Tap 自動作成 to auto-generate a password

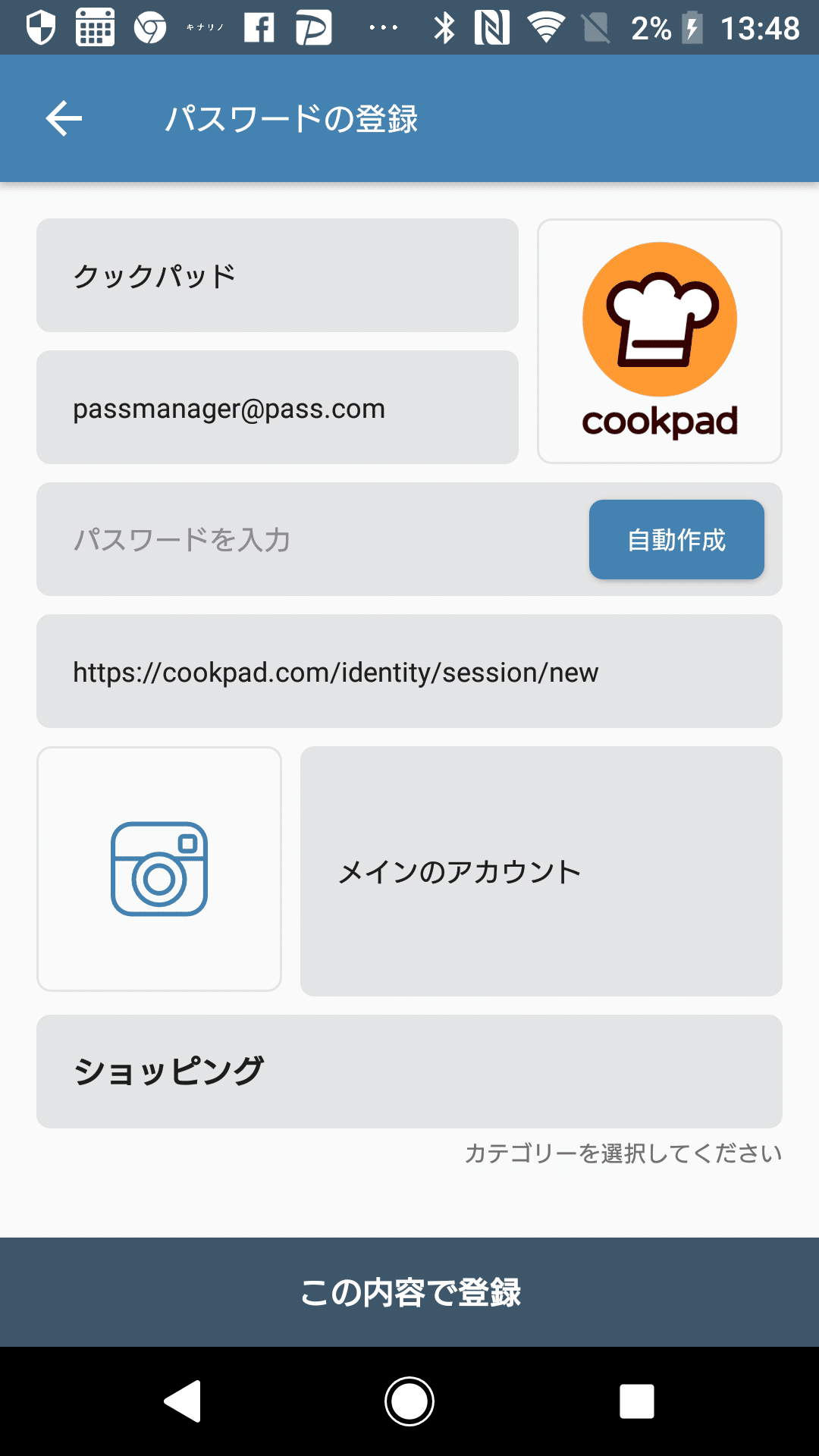pos(676,539)
